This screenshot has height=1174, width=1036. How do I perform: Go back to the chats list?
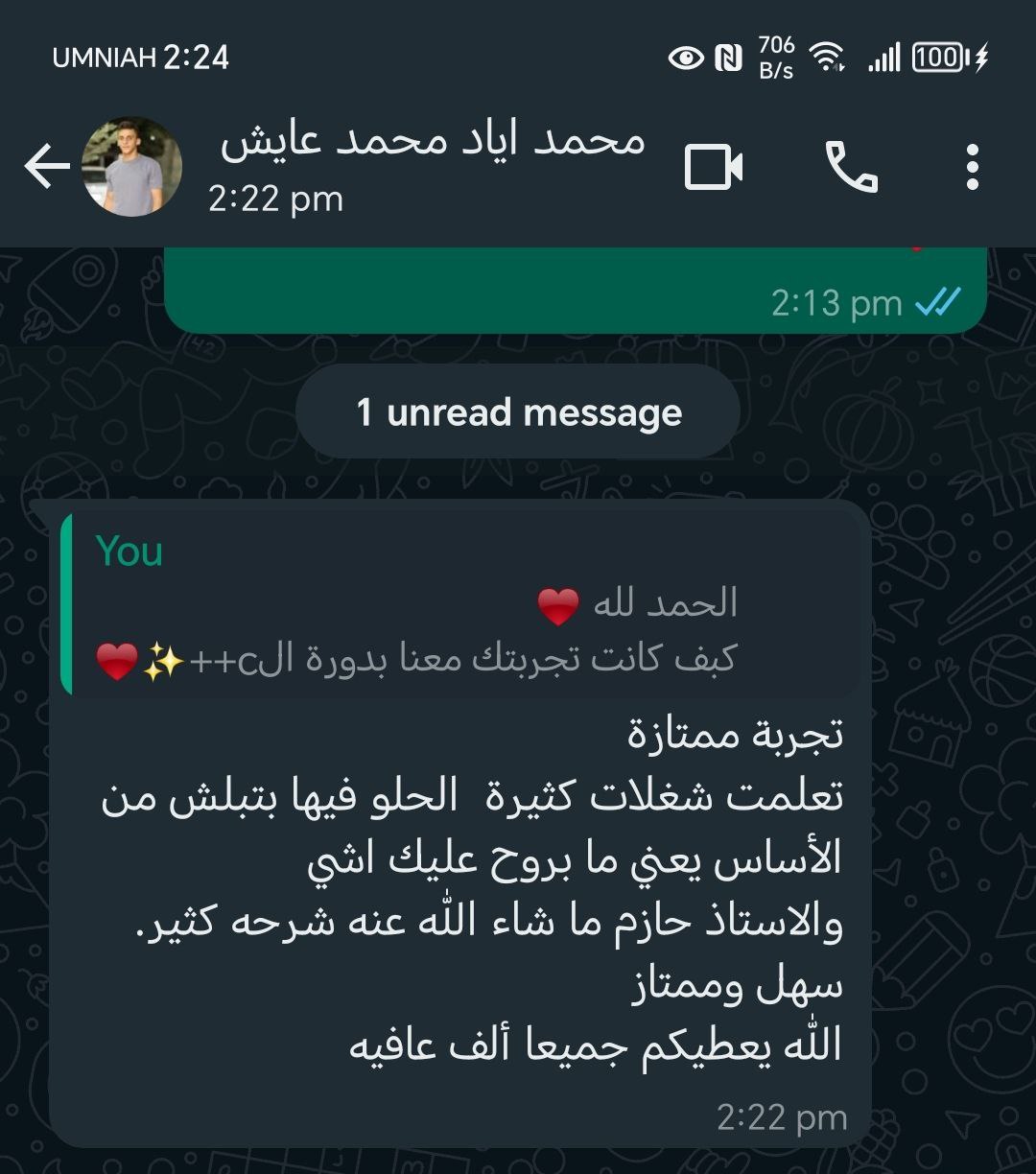[46, 168]
